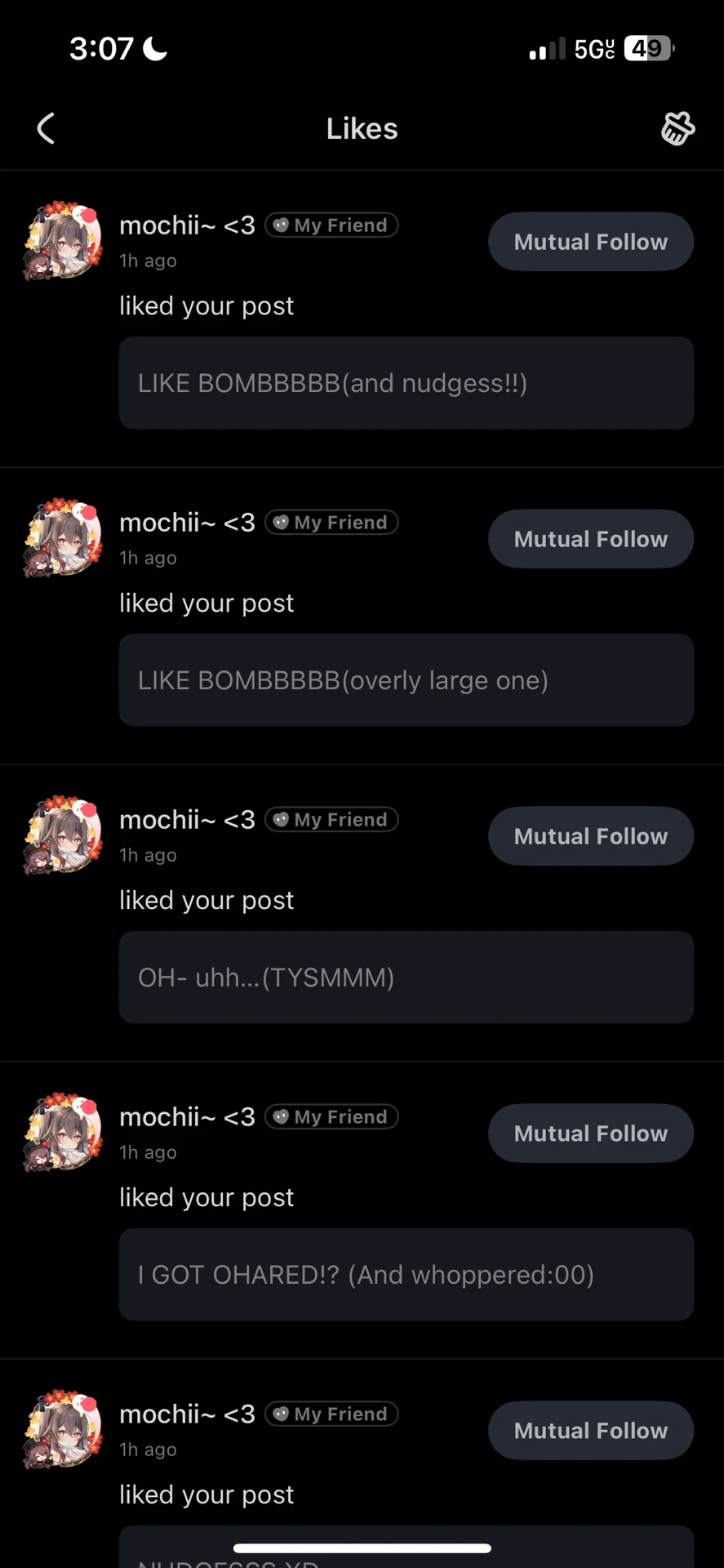Image resolution: width=724 pixels, height=1568 pixels.
Task: Open the avatar on the second like notification
Action: 61,538
